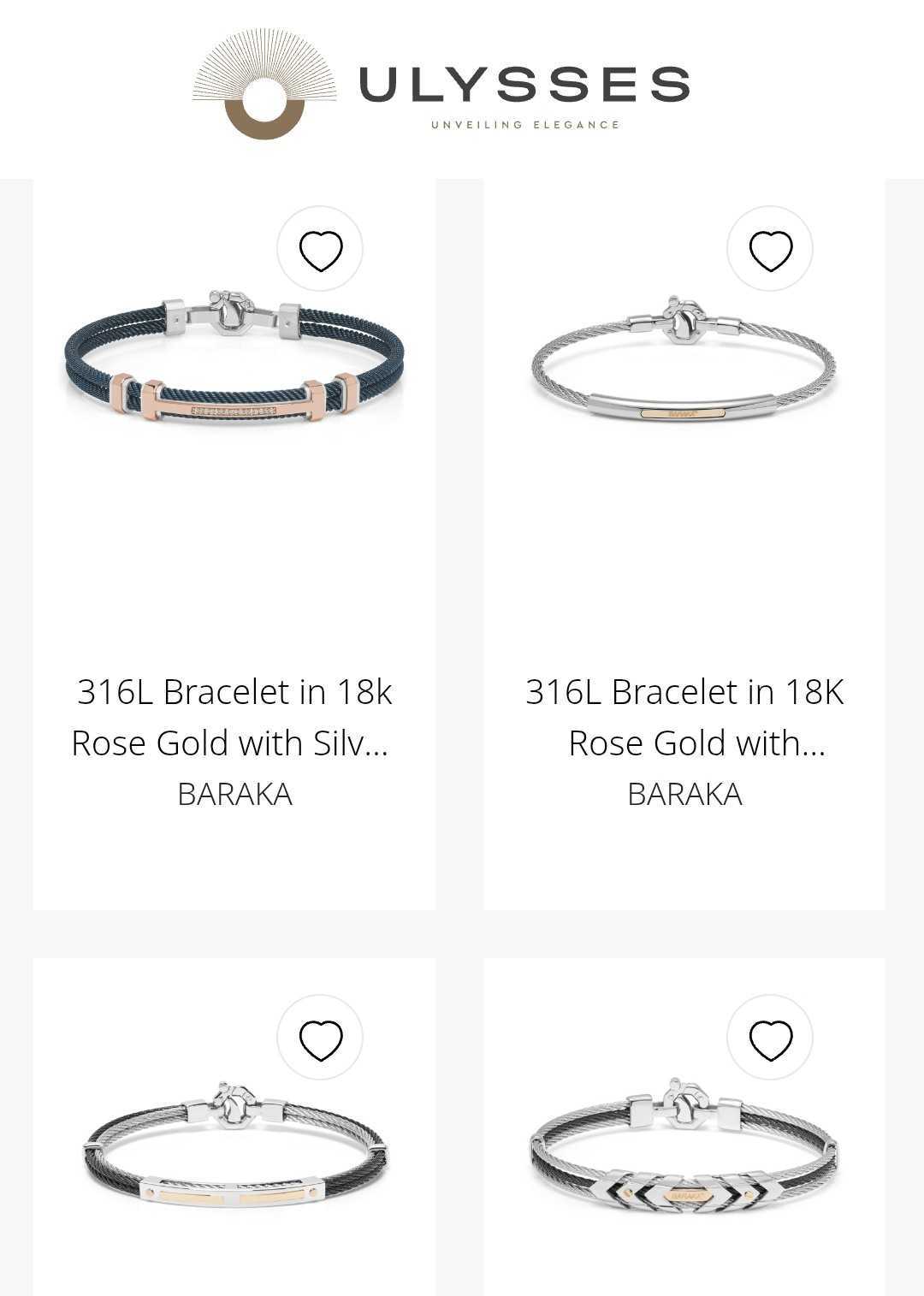Go to Ulysses home via header logo
924x1296 pixels.
[x=441, y=86]
